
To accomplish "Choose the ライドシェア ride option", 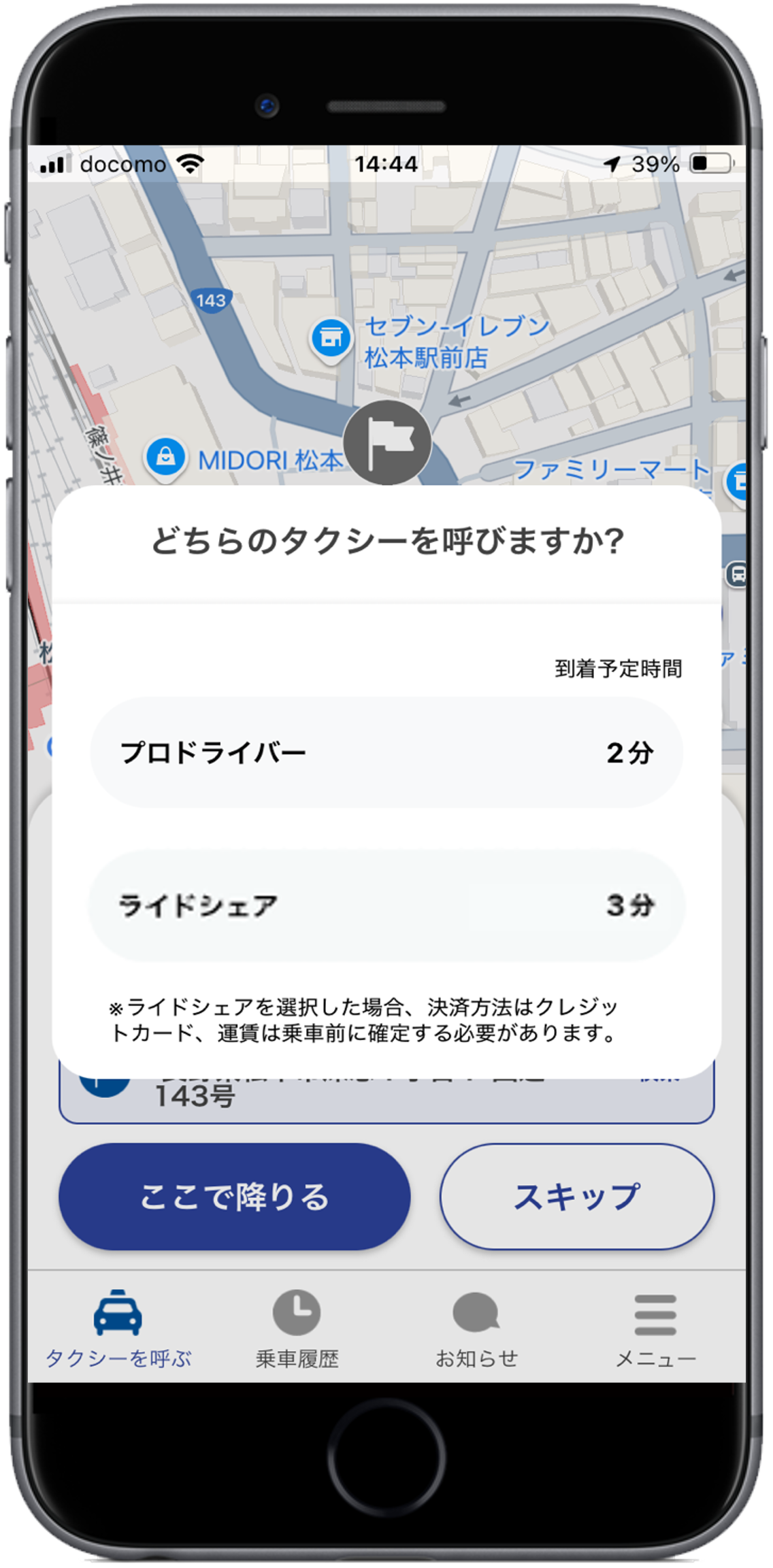I will pos(386,905).
